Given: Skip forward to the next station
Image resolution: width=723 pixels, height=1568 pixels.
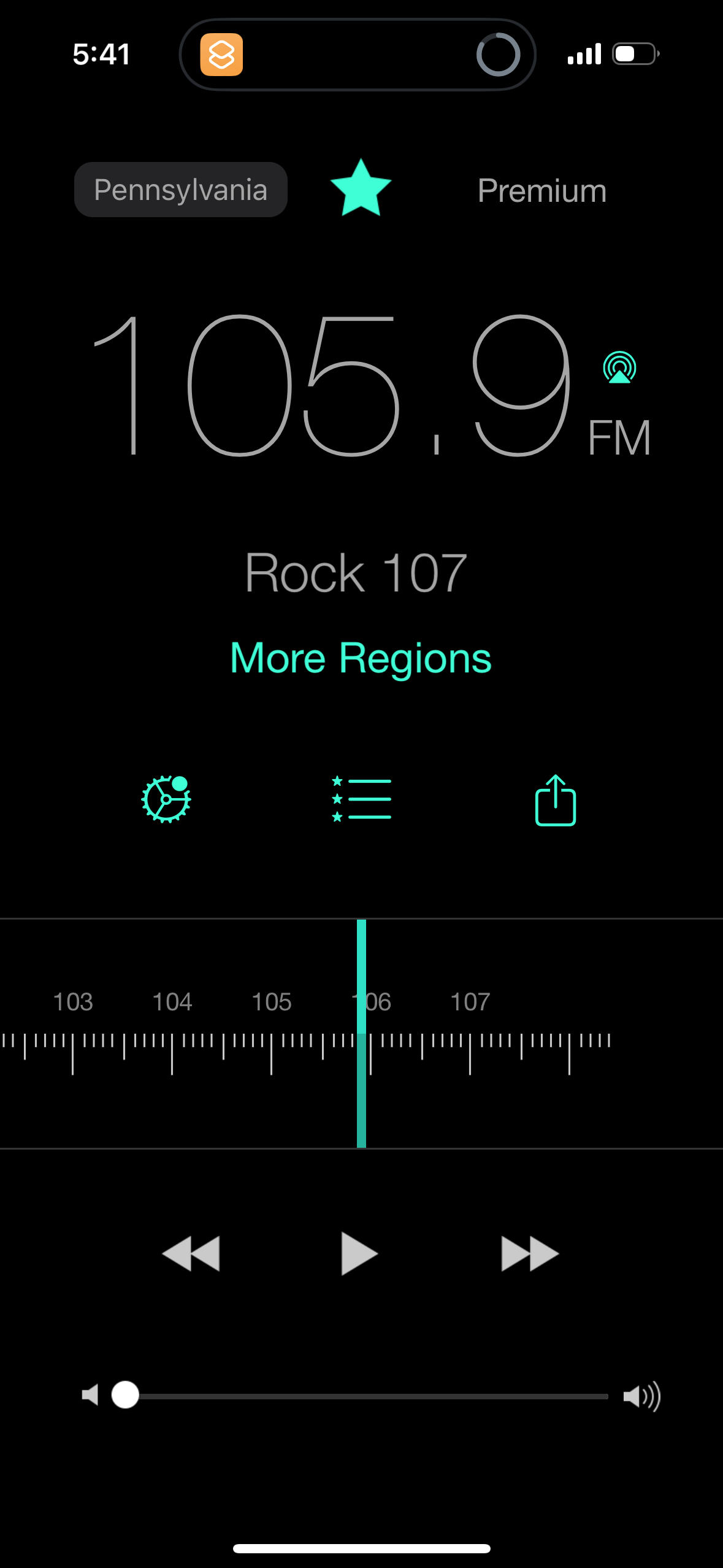Looking at the screenshot, I should click(529, 1253).
